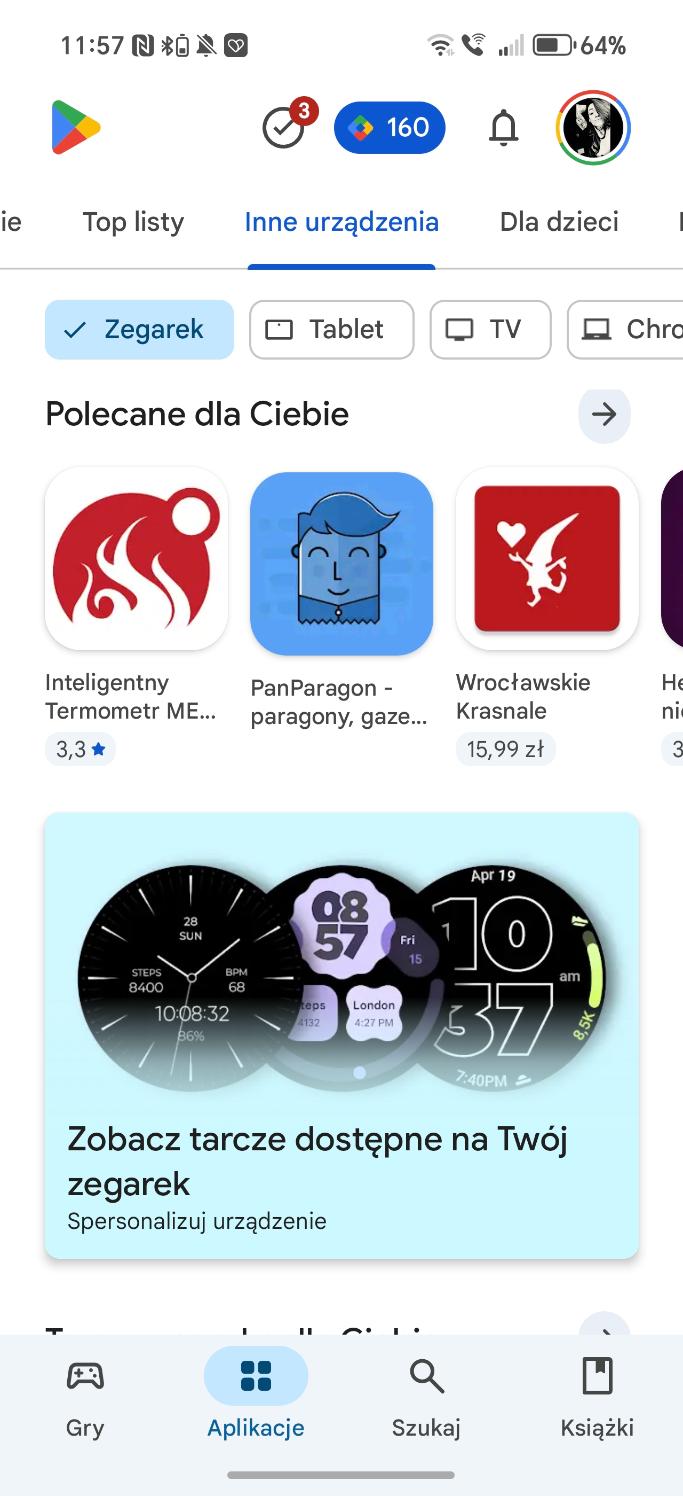Open the notifications bell
The image size is (683, 1496).
point(503,128)
